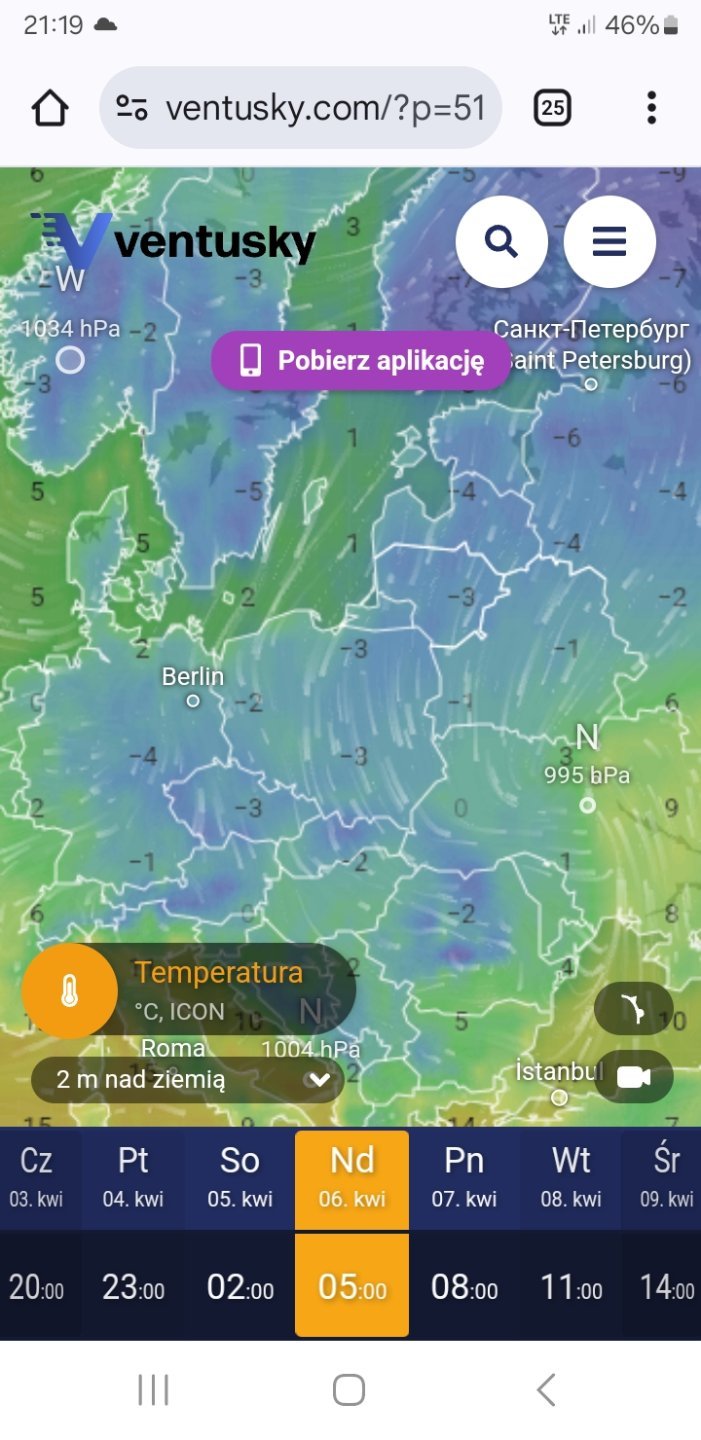Open the Ventusky hamburger menu
This screenshot has height=1440, width=701.
pos(609,241)
